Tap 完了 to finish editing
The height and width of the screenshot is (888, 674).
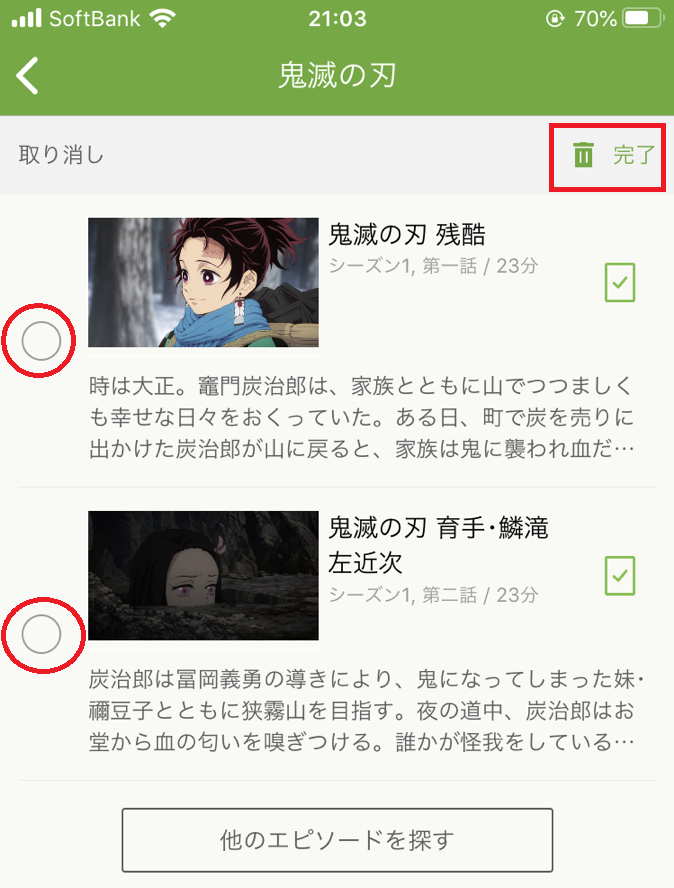(633, 155)
